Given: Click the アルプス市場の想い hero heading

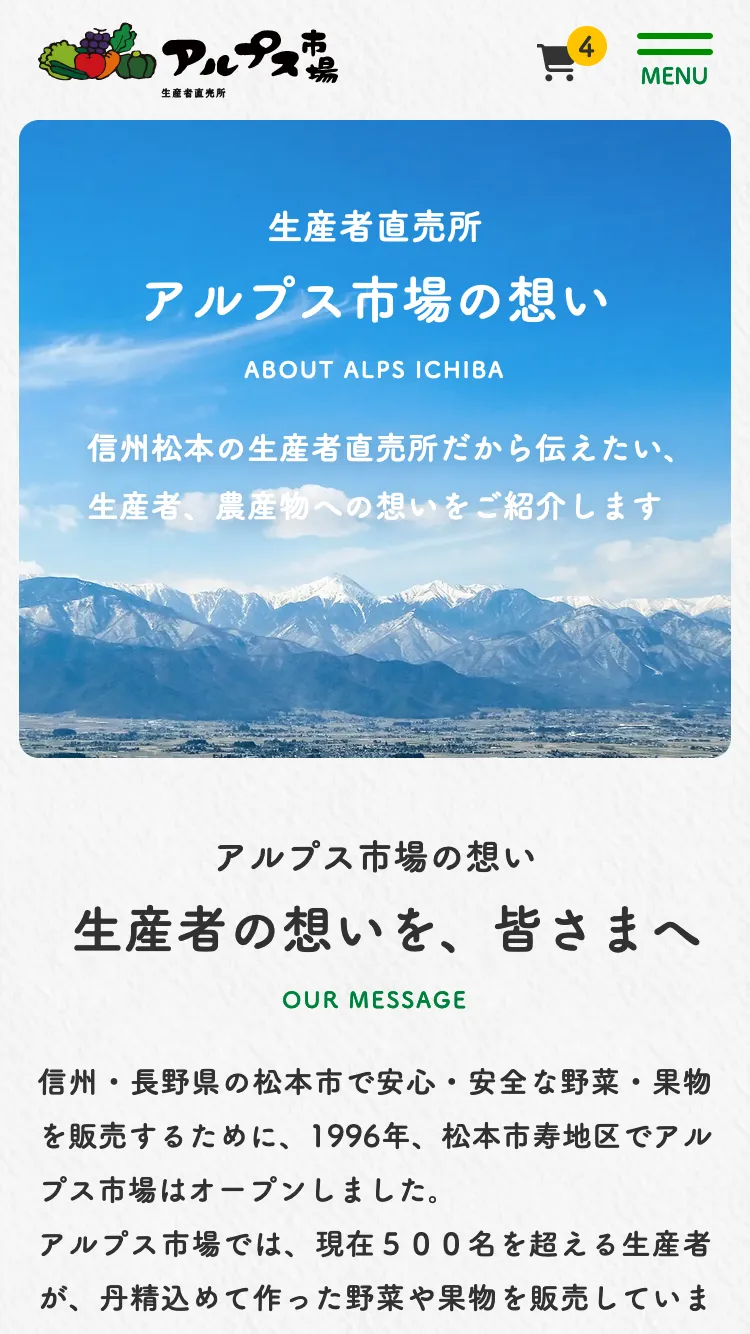Looking at the screenshot, I should pos(375,300).
